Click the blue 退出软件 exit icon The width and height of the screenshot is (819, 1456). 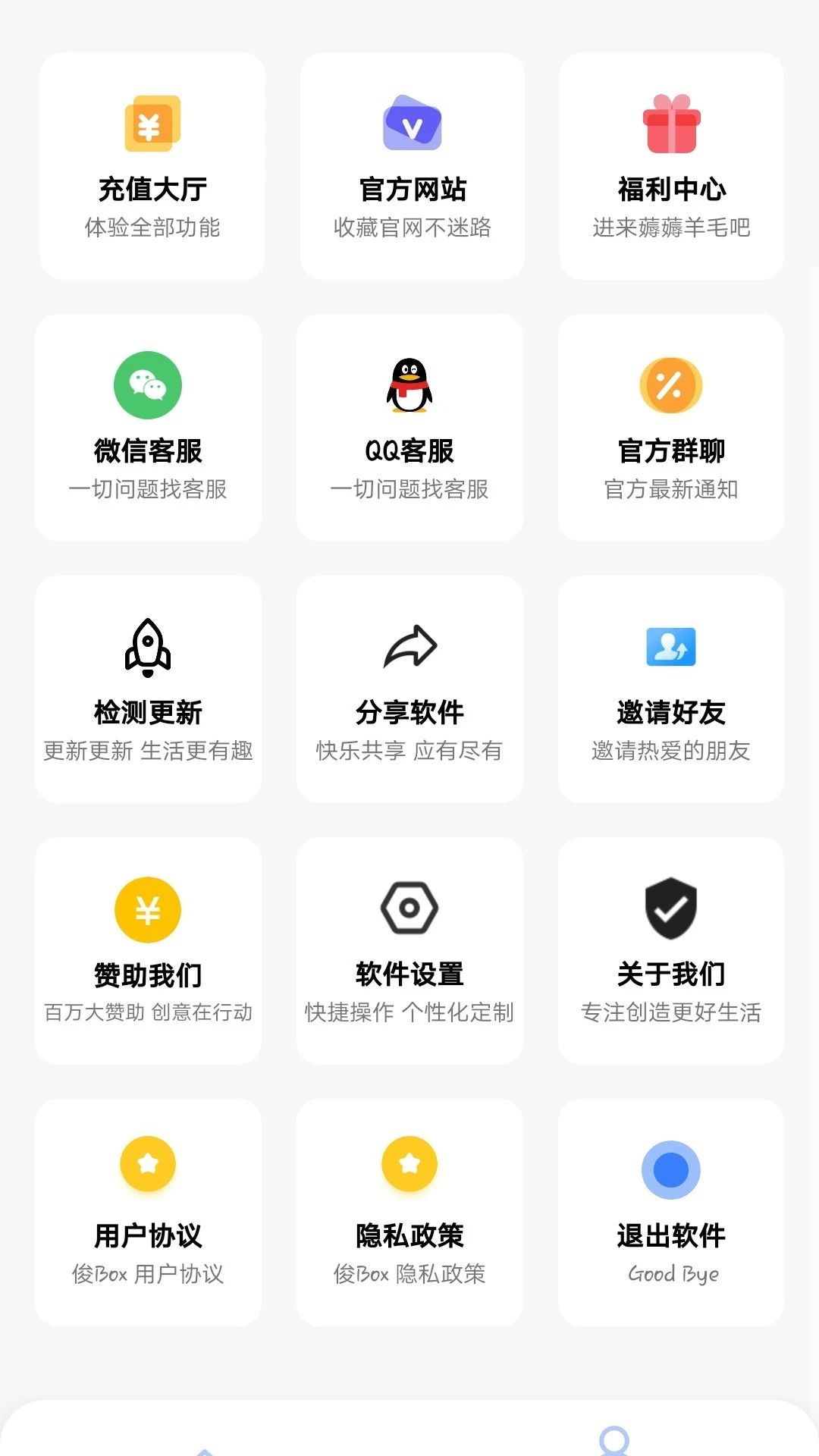pos(670,1170)
